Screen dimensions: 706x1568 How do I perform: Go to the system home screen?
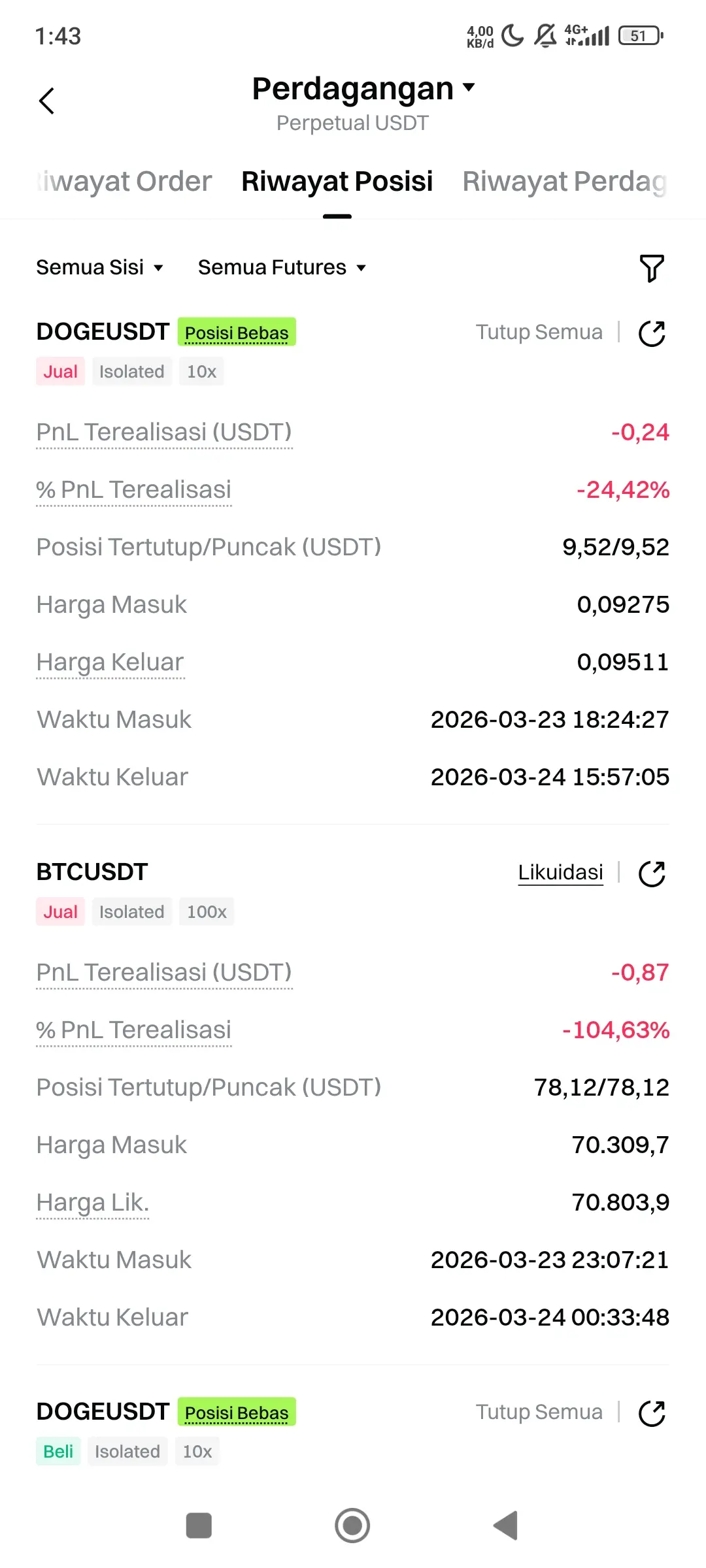point(352,1526)
